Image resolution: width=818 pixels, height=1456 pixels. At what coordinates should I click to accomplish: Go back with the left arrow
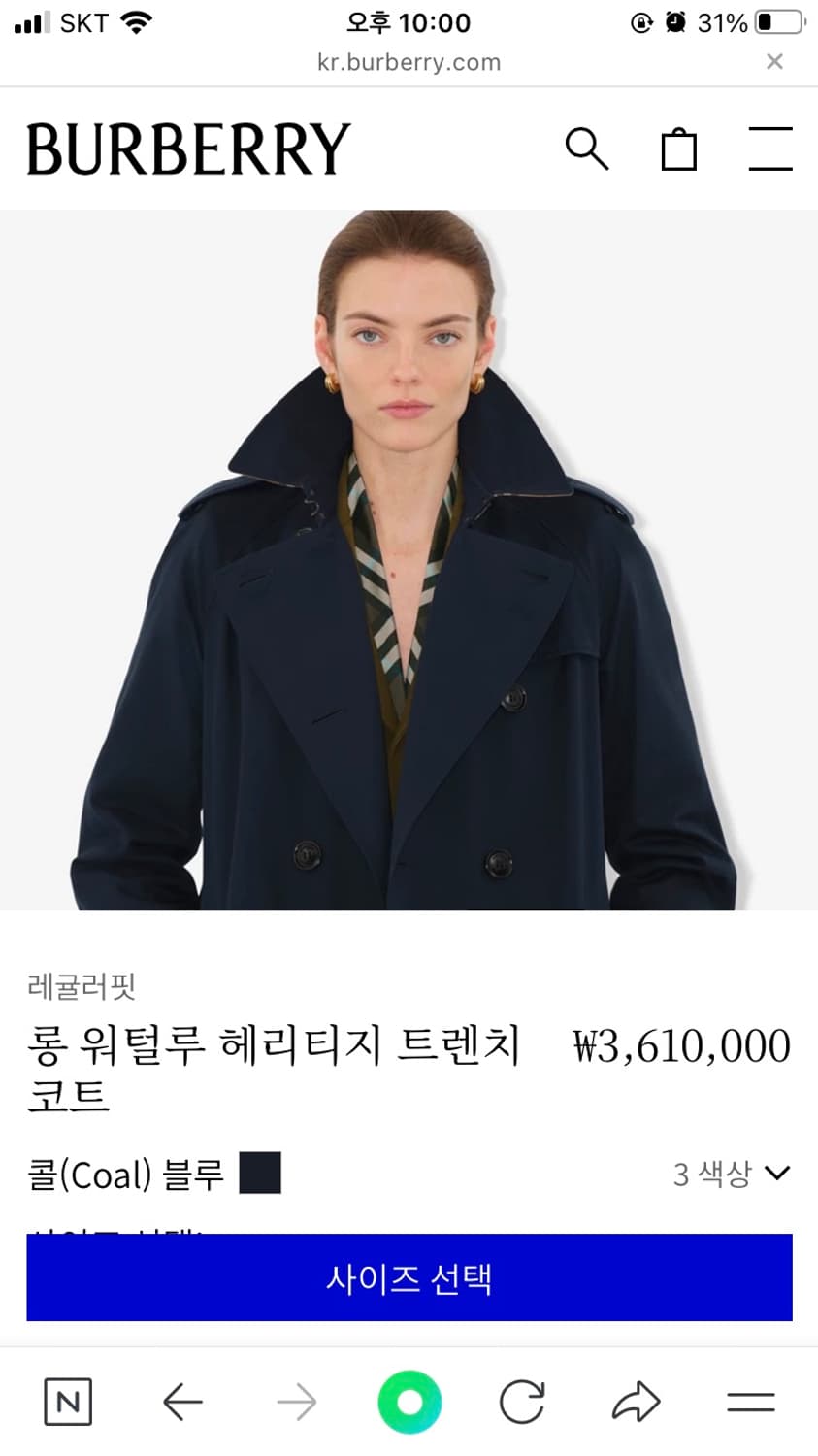[180, 1402]
